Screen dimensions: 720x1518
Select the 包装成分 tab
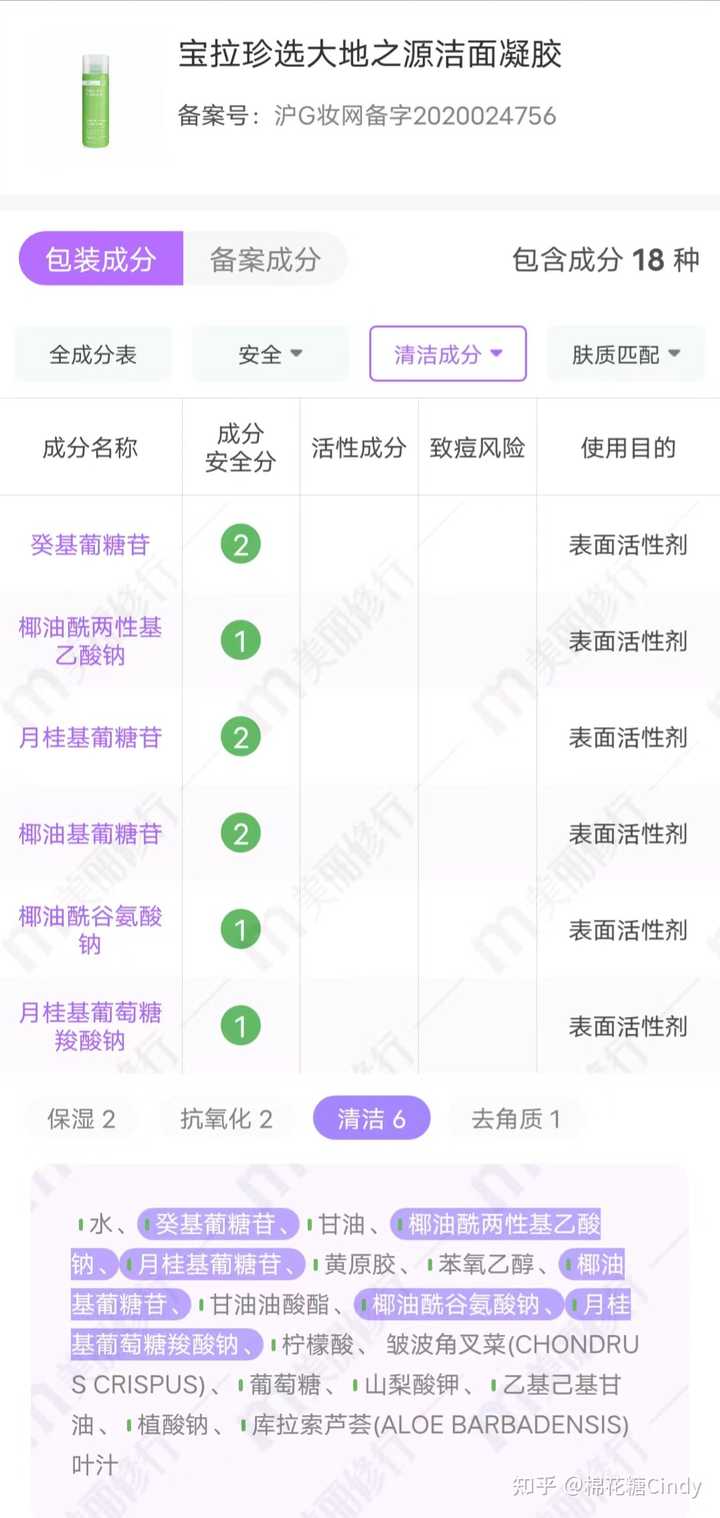point(101,260)
